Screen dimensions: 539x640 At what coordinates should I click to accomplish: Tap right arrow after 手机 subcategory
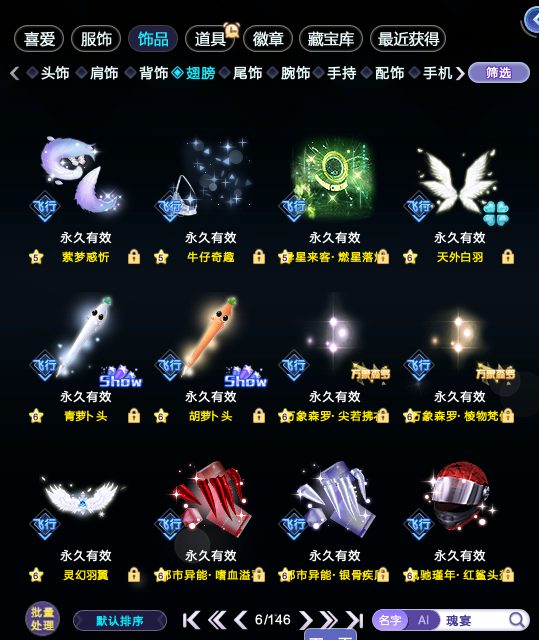(460, 73)
